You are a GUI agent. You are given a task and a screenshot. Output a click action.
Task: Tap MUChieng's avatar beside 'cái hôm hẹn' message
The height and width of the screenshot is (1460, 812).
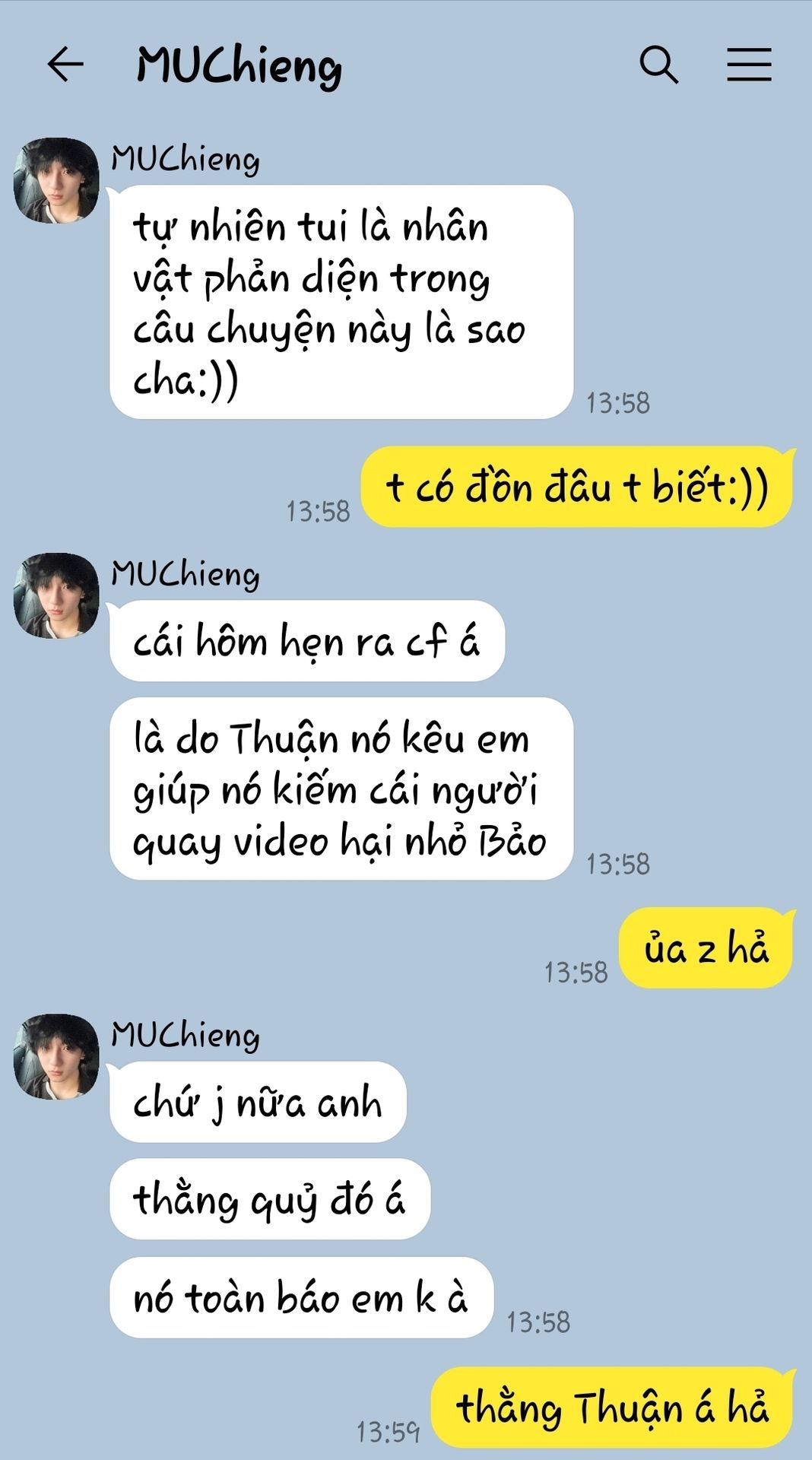pyautogui.click(x=56, y=596)
